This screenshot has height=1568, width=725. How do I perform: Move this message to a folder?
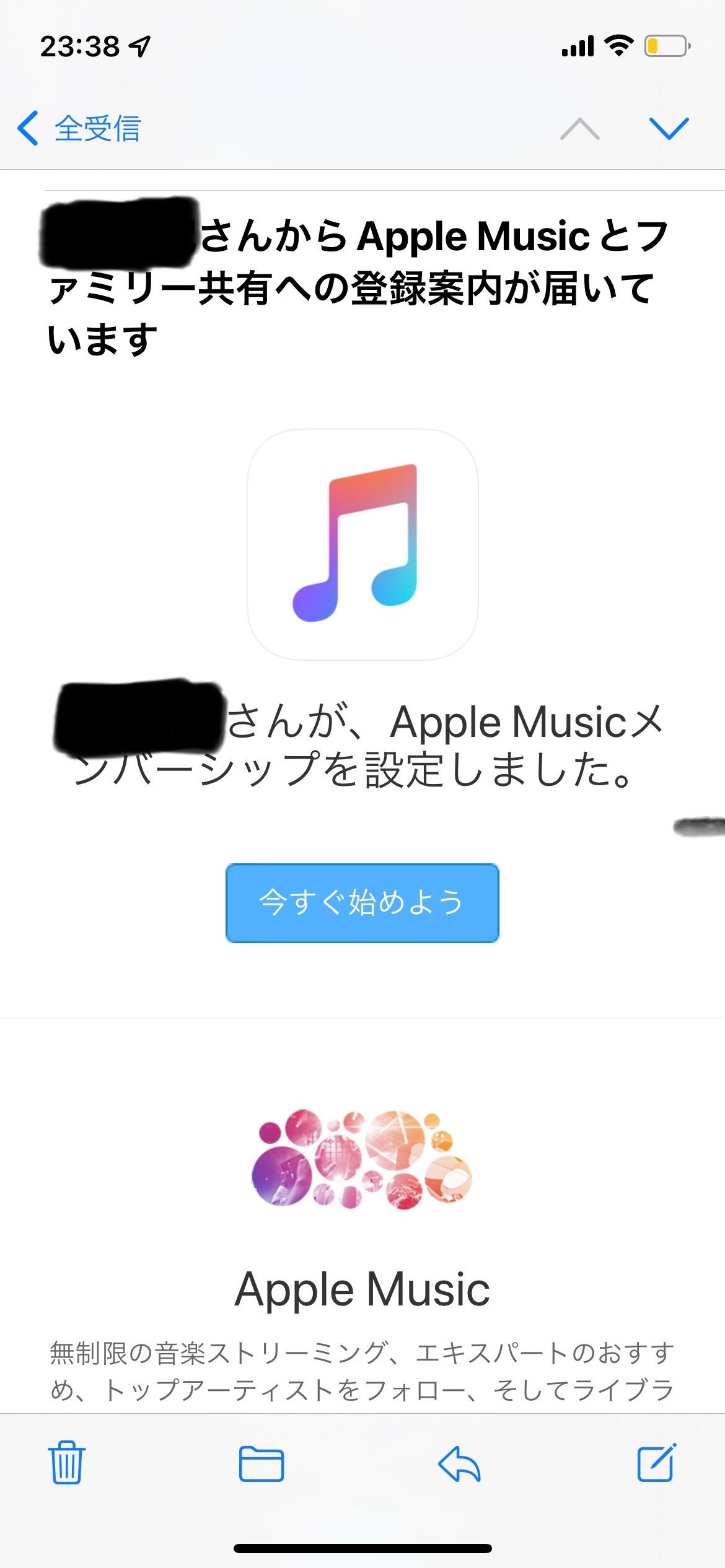(x=261, y=1464)
